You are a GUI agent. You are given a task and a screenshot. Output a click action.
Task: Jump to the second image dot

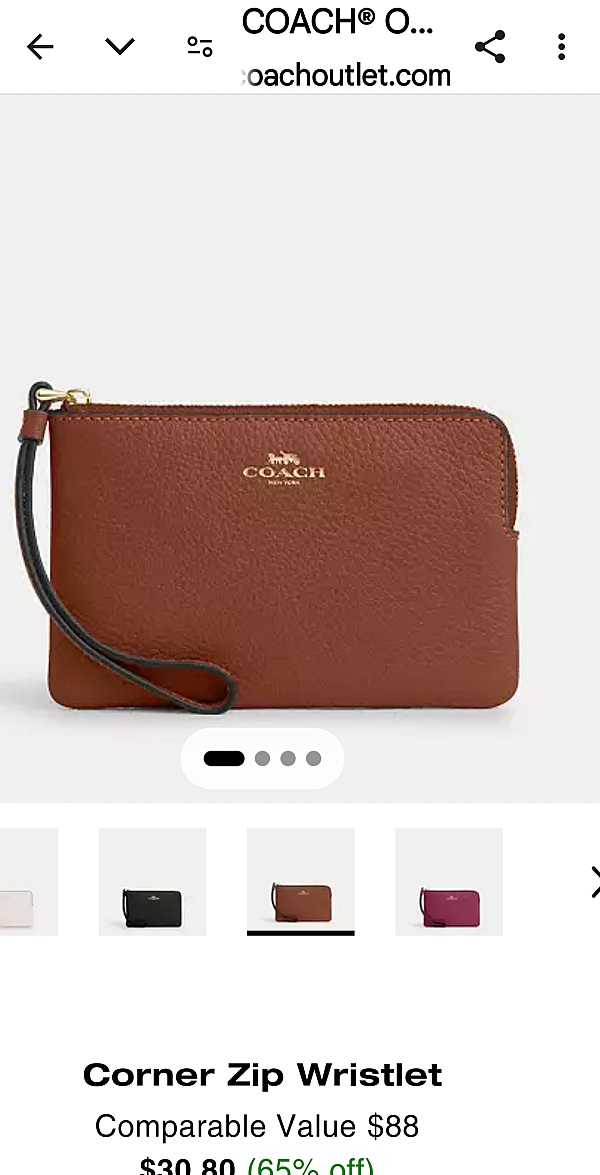coord(263,759)
